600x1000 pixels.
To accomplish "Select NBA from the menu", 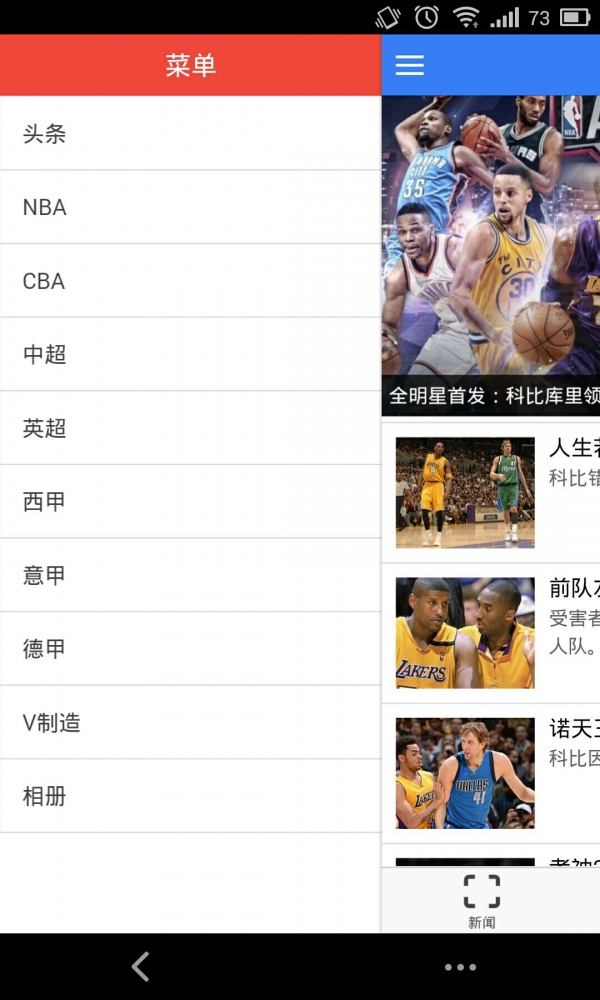I will coord(190,207).
